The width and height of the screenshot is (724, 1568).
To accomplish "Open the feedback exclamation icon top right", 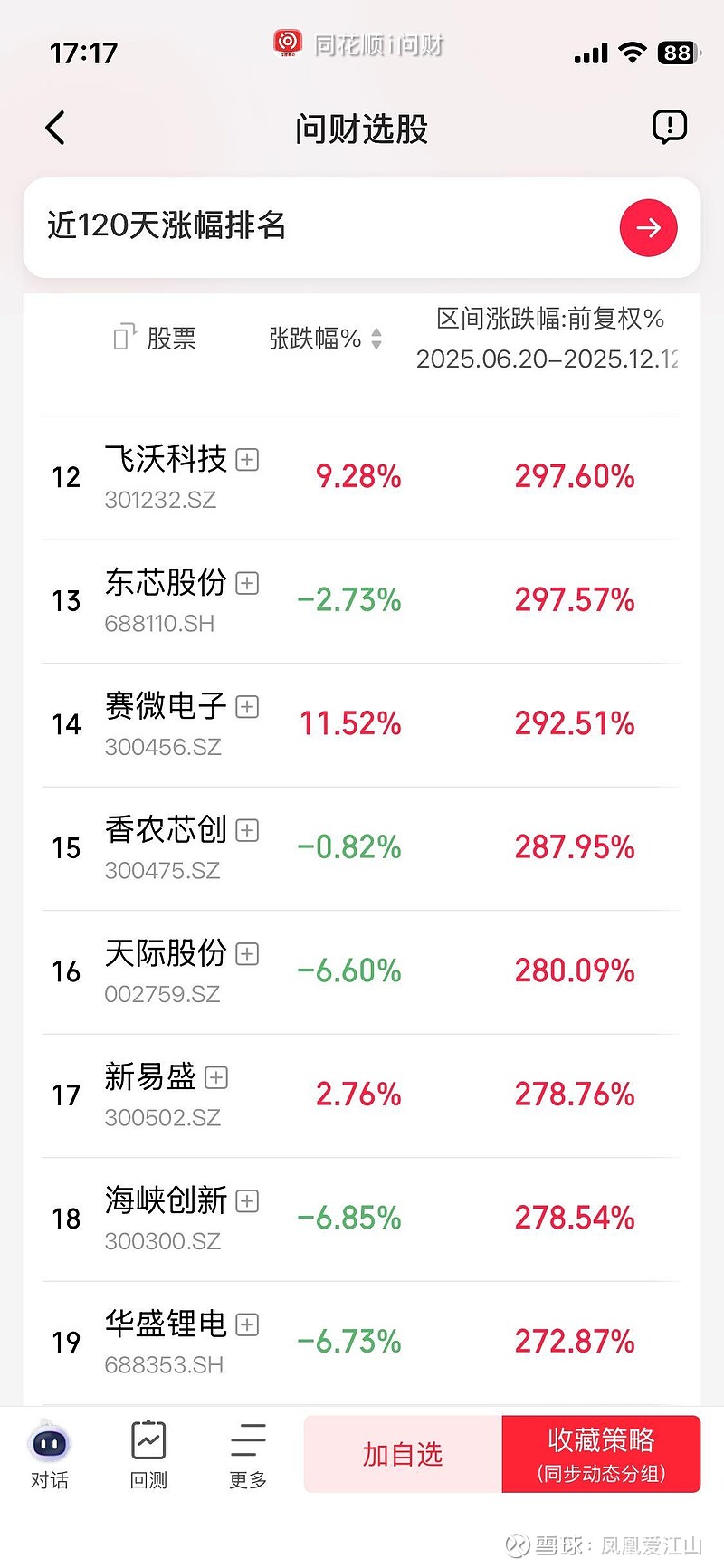I will (x=669, y=126).
